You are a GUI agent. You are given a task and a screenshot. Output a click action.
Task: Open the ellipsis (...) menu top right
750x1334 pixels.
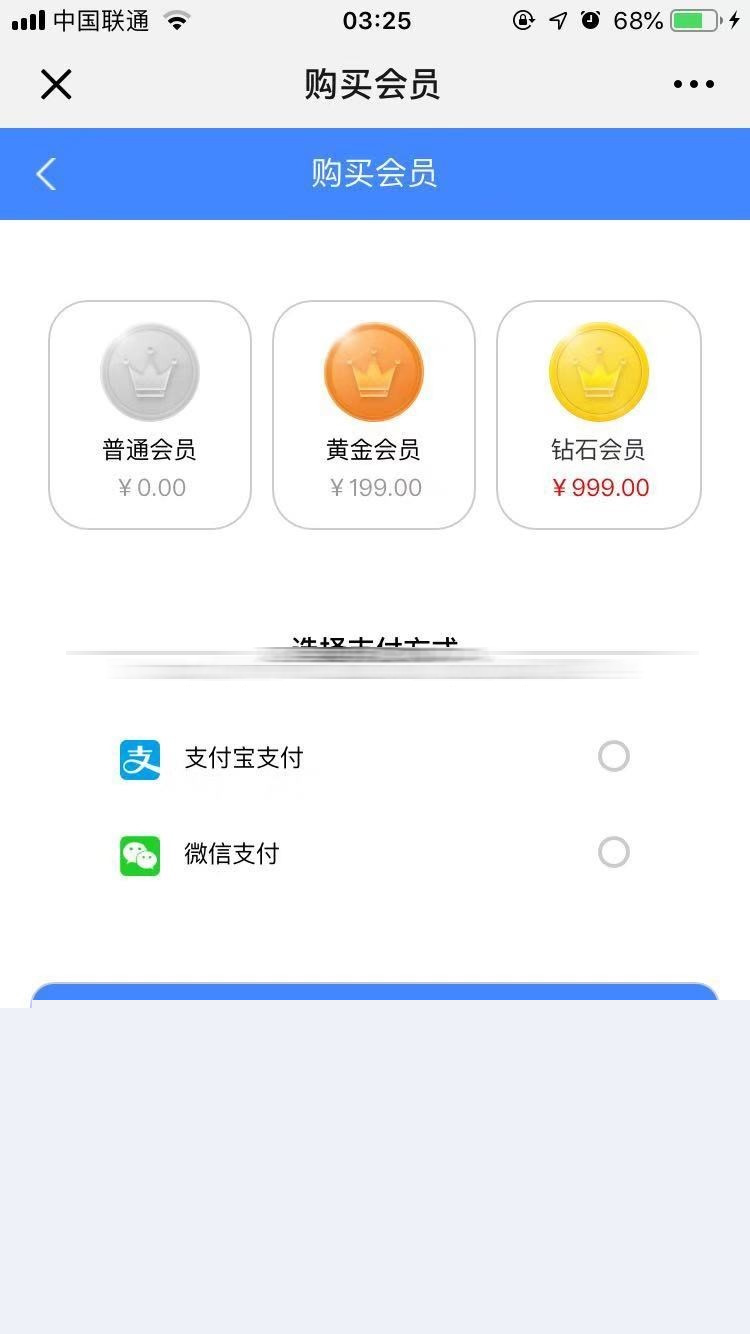click(x=693, y=84)
